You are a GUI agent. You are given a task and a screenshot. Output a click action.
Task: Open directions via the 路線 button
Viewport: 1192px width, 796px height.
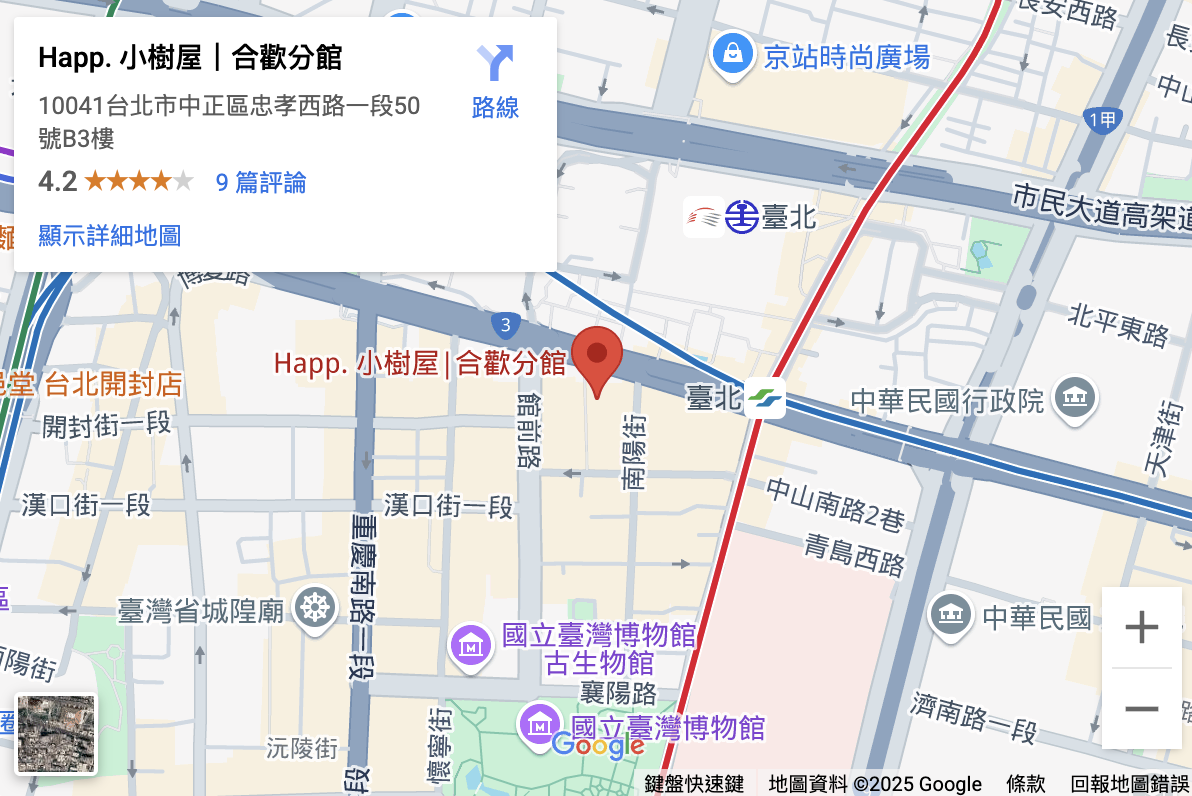tap(495, 81)
